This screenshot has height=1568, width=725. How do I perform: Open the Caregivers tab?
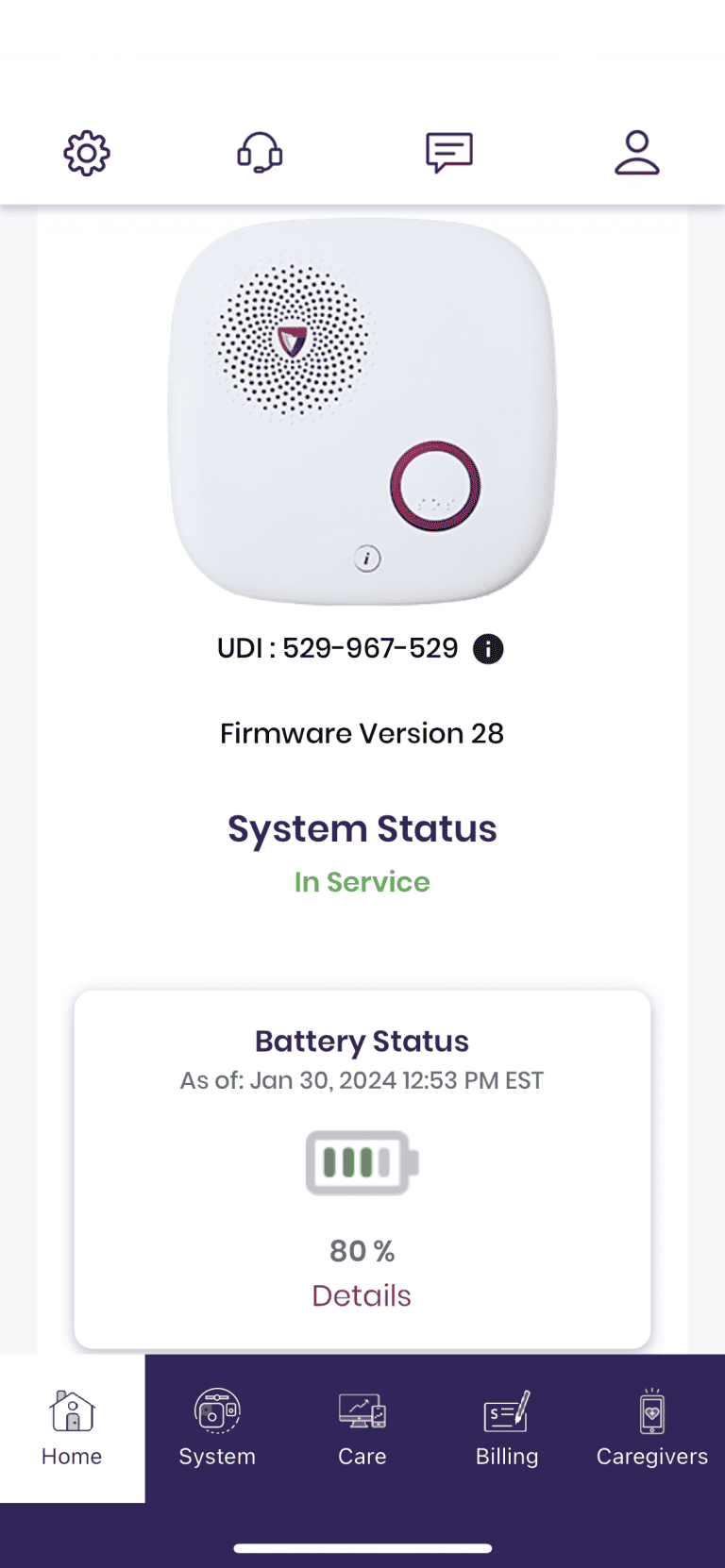click(x=651, y=1428)
